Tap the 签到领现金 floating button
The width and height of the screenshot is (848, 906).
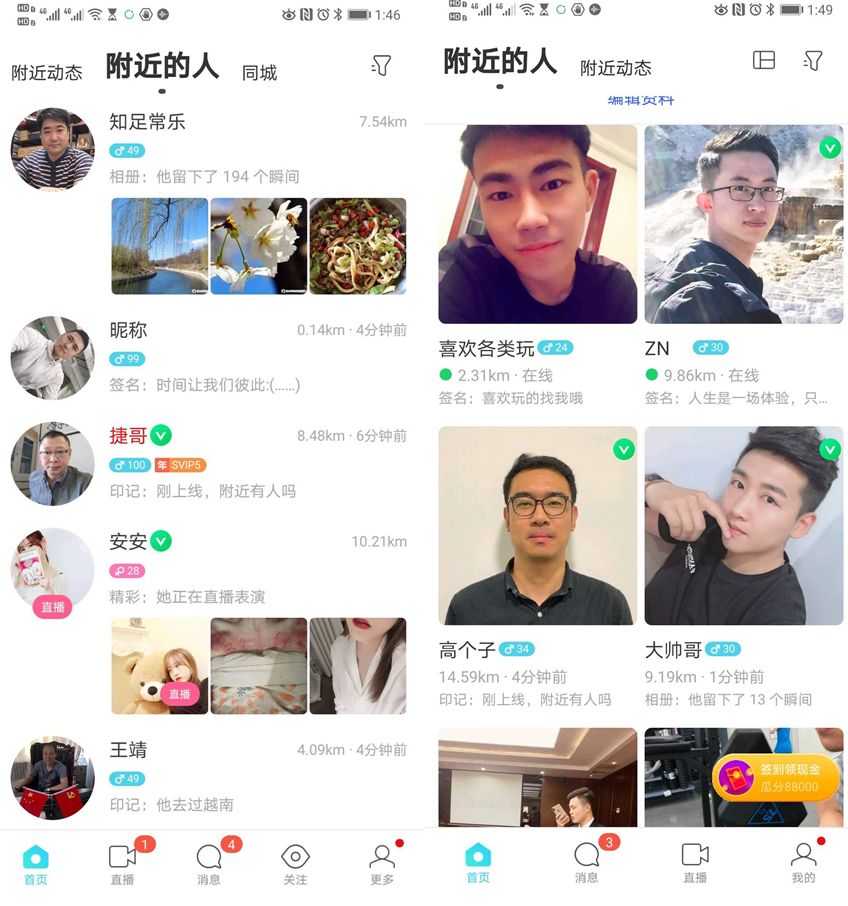coord(776,778)
